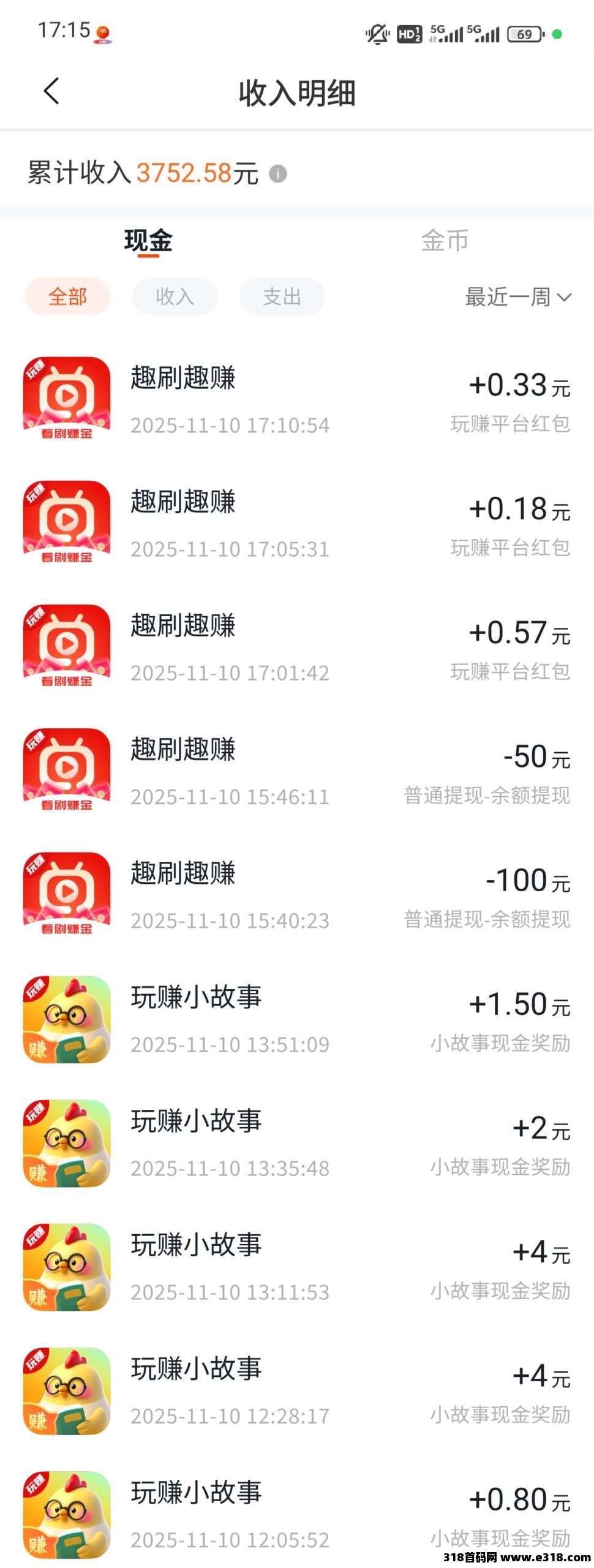Tap the back arrow at the top left
This screenshot has height=1568, width=594.
(x=51, y=91)
